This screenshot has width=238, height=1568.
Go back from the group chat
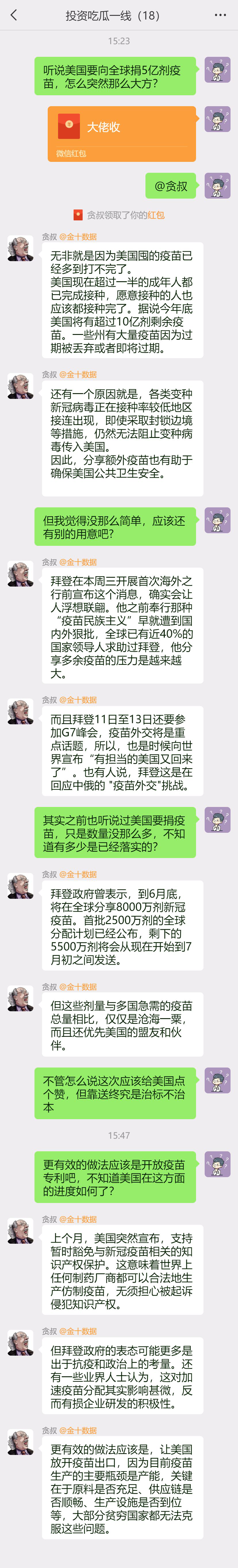click(x=14, y=15)
